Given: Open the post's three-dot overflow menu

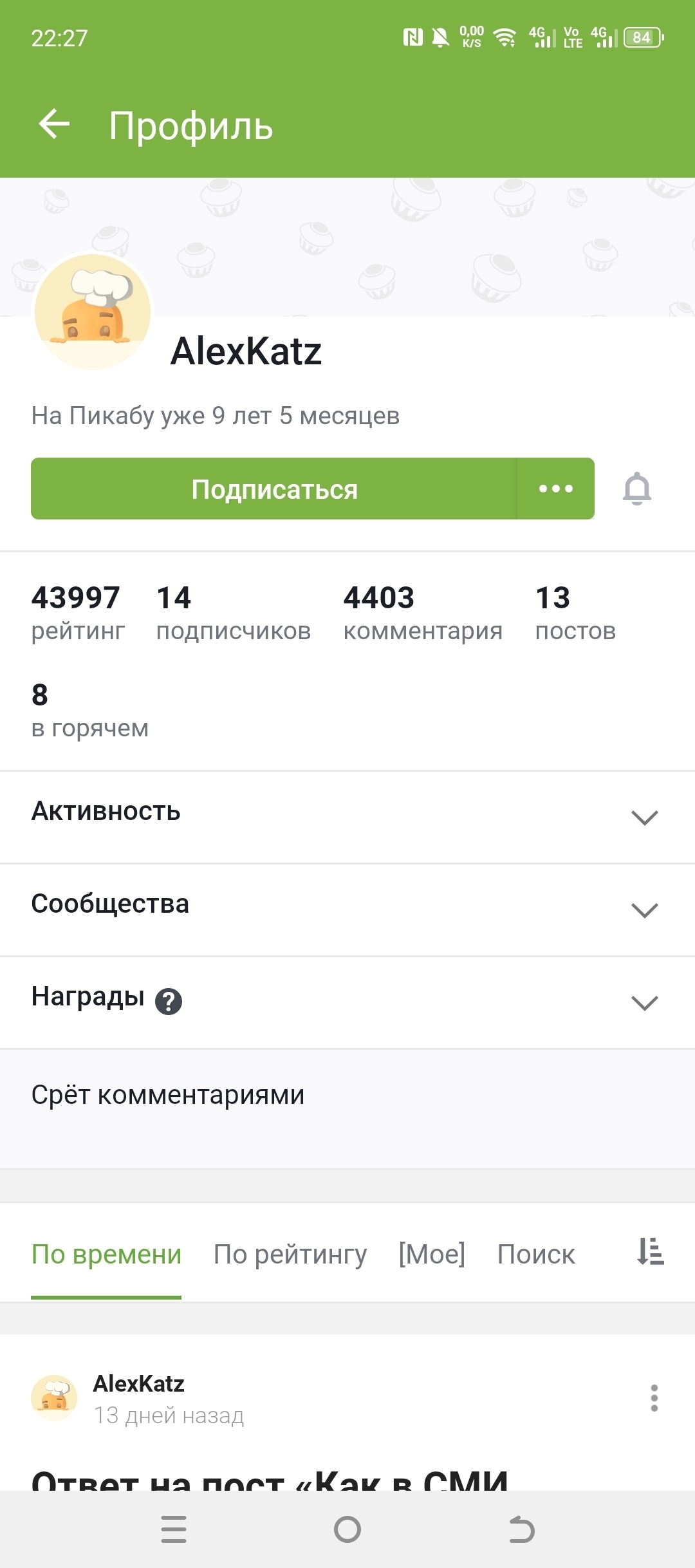Looking at the screenshot, I should [654, 1398].
